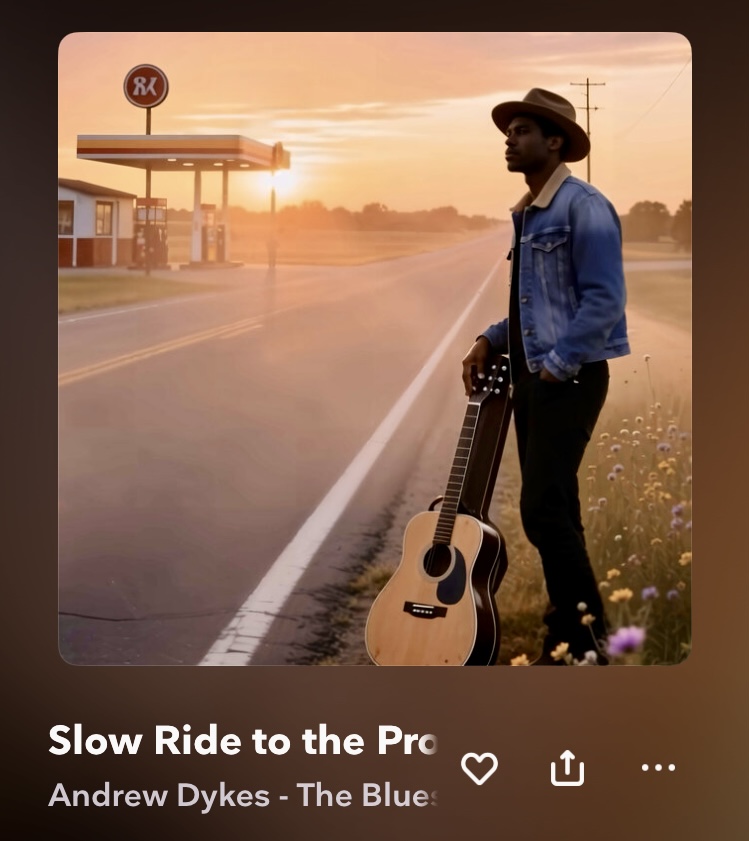Viewport: 749px width, 841px height.
Task: Like the song with the heart icon
Action: pos(479,768)
